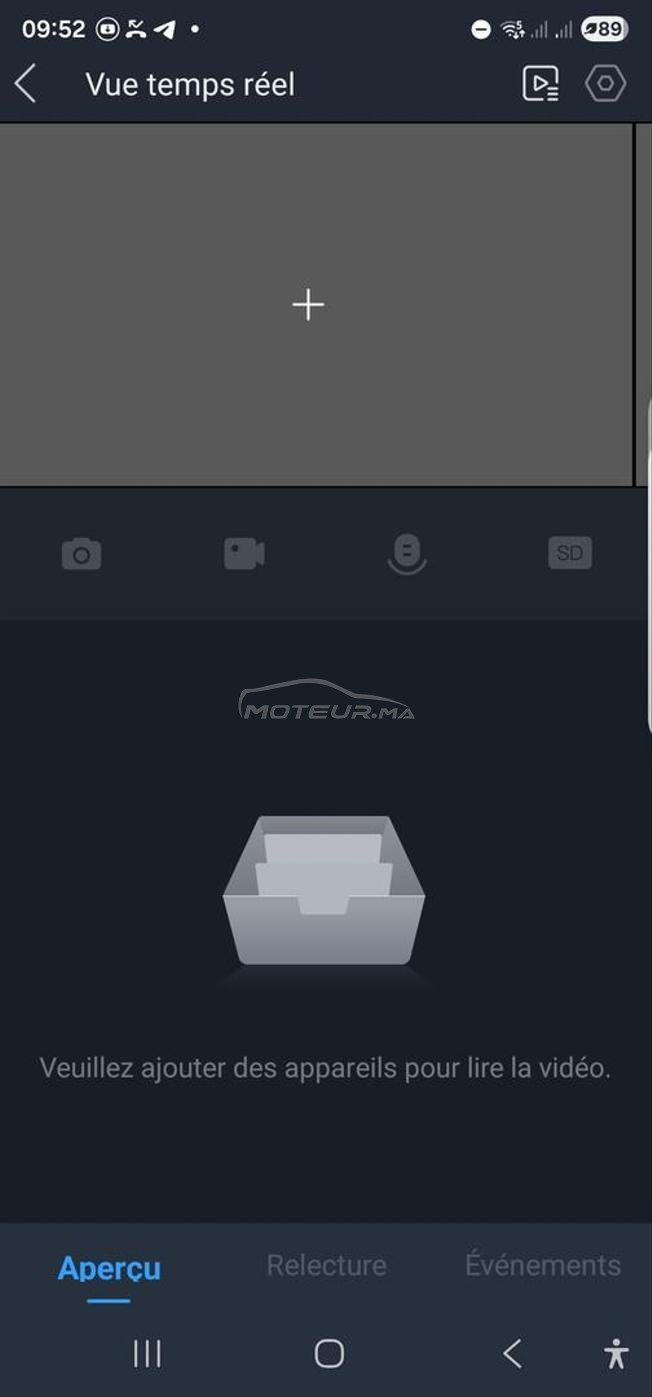
Task: Open recent apps from the navigation bar
Action: (147, 1354)
